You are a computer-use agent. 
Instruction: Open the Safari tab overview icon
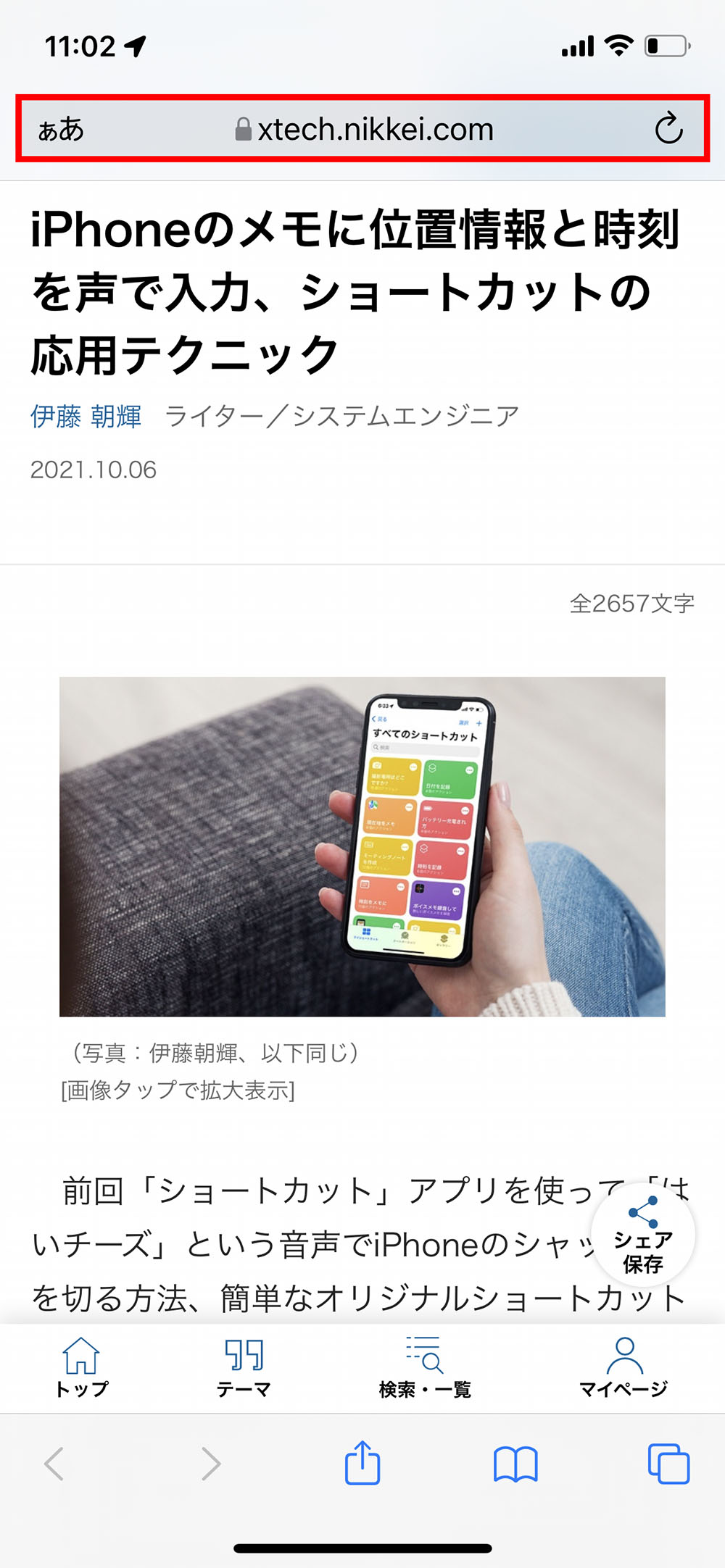click(668, 1461)
